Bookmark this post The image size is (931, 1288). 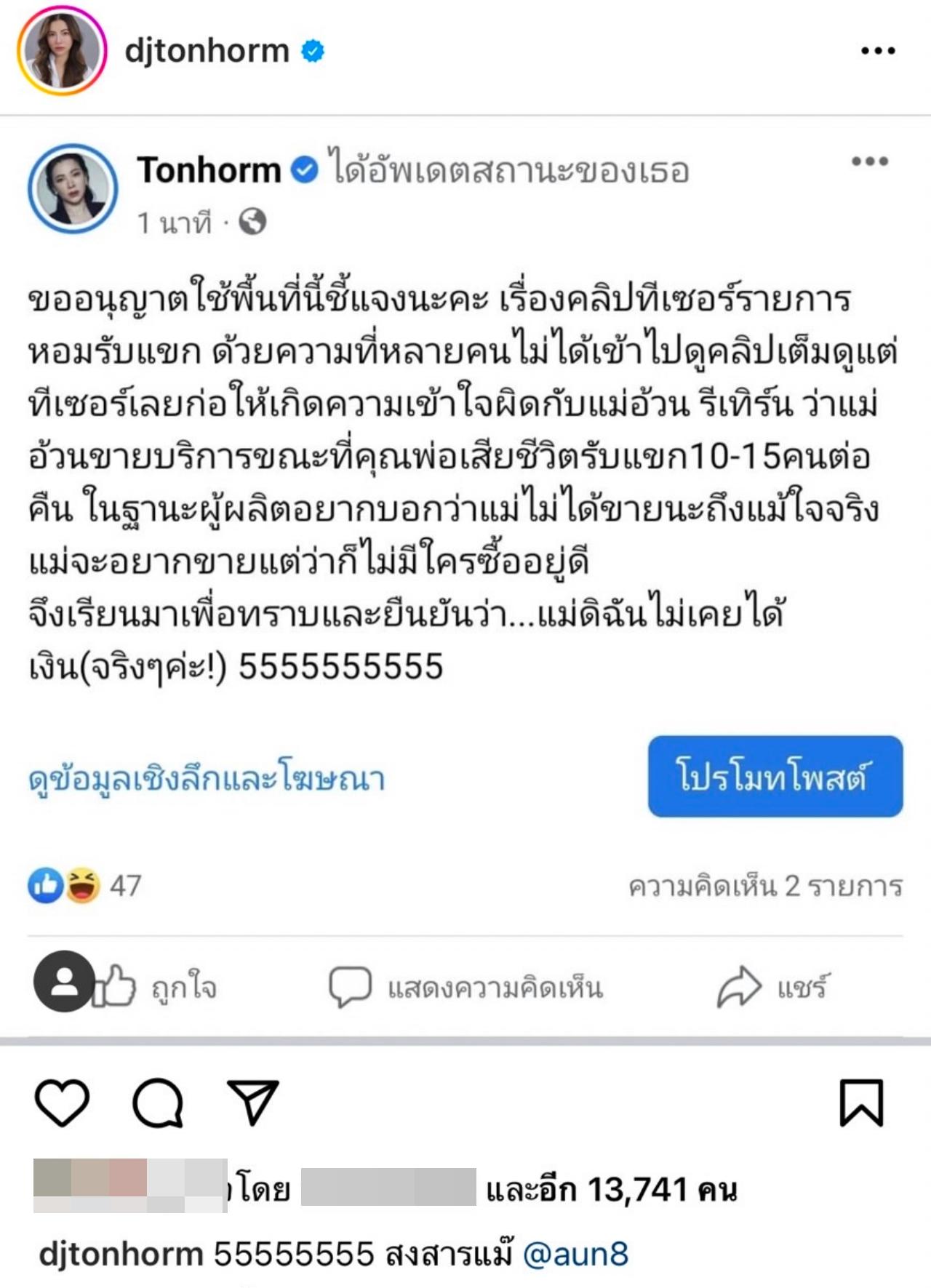861,1103
